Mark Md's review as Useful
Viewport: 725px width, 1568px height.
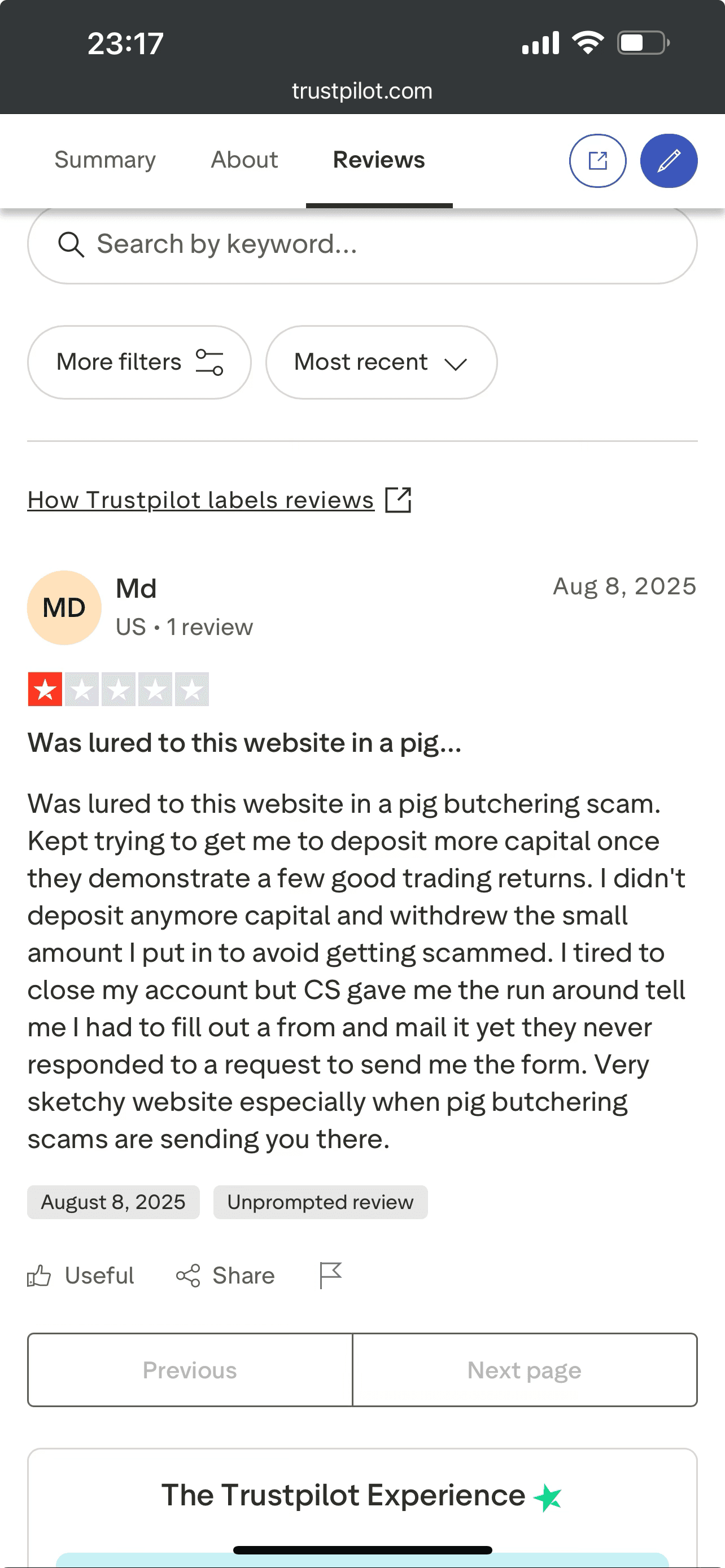[x=81, y=1275]
